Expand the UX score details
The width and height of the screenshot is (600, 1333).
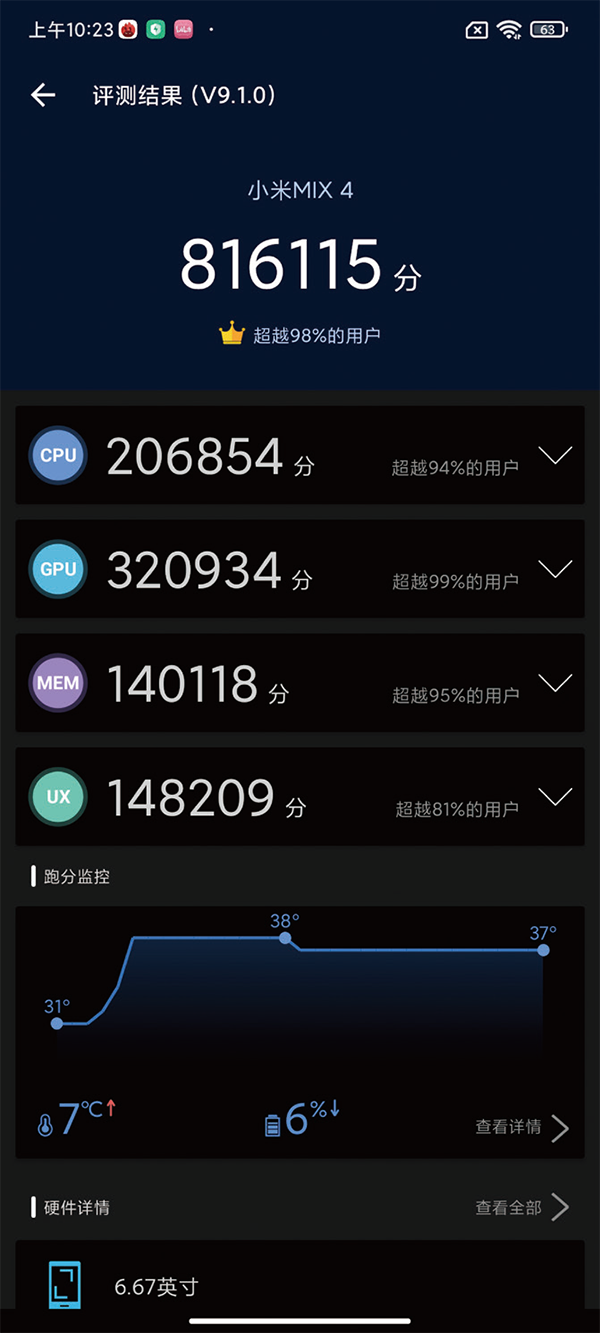(x=555, y=797)
